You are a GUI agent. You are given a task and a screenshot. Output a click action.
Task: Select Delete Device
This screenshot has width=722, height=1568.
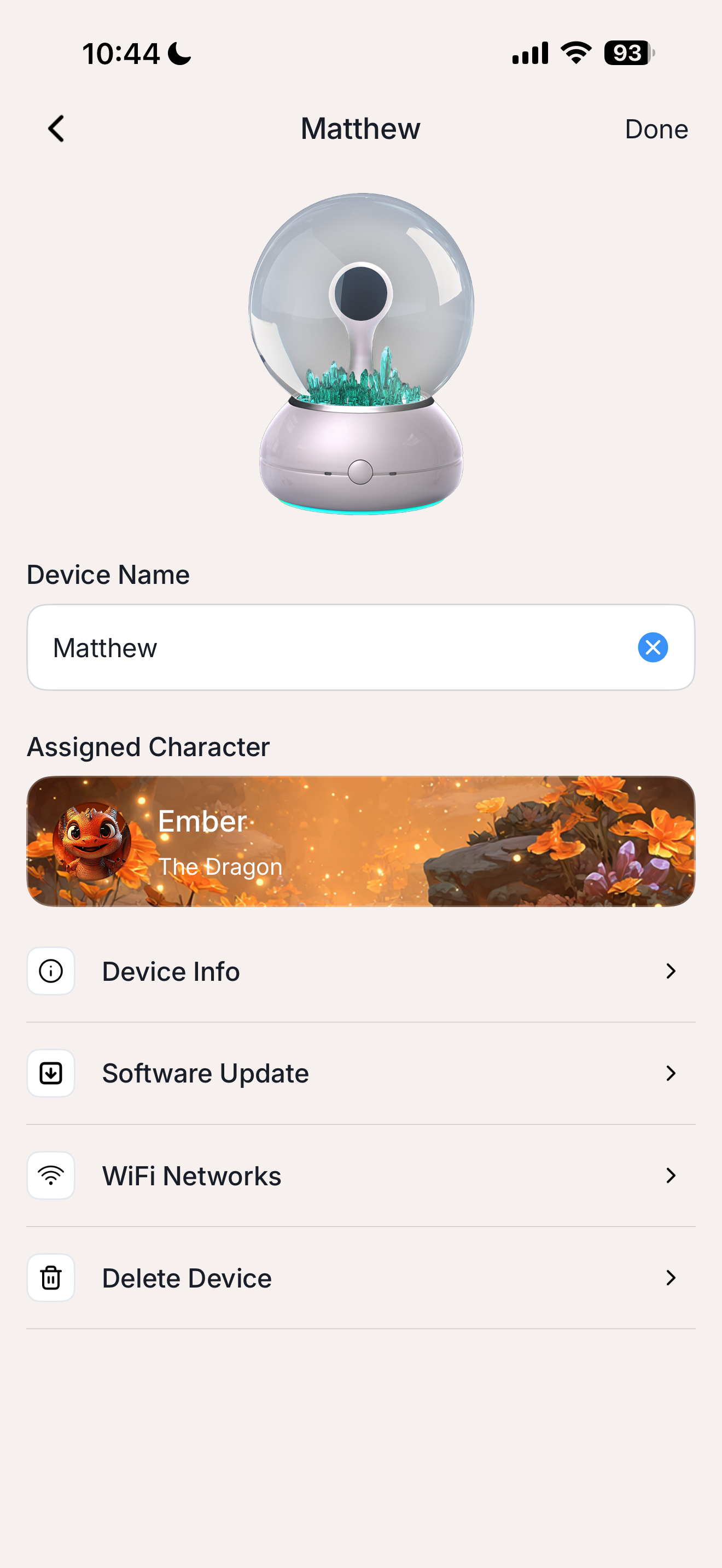pos(360,1278)
